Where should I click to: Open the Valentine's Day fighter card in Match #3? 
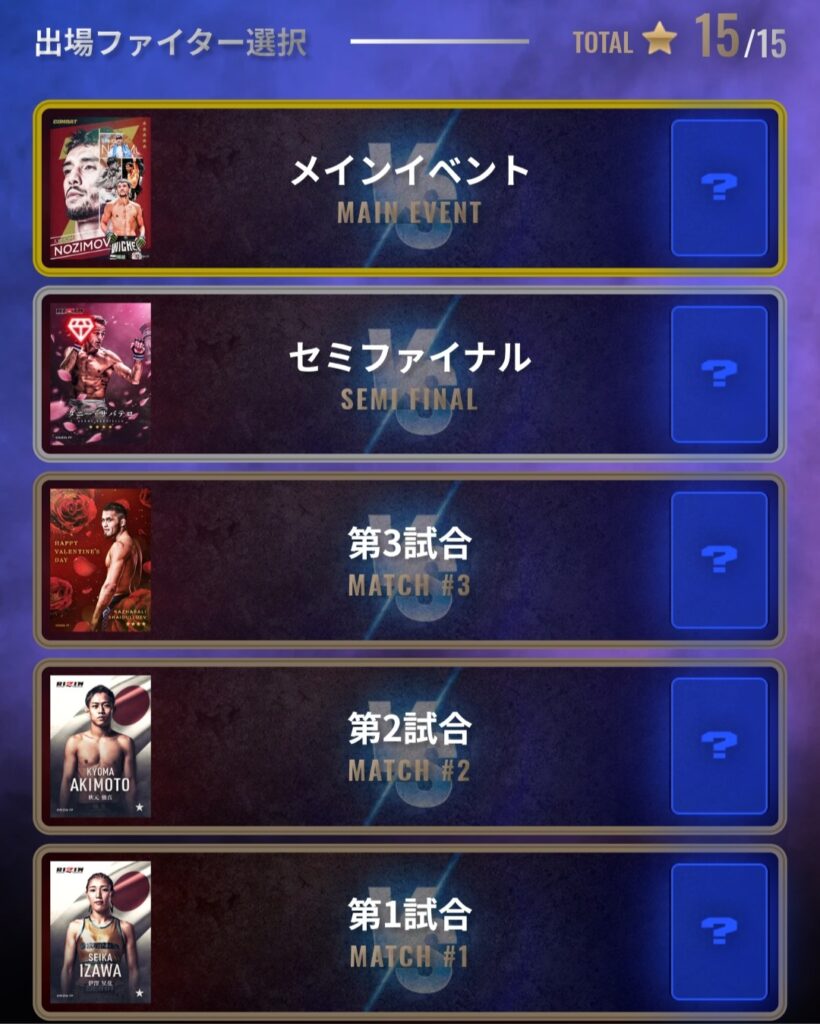coord(100,560)
